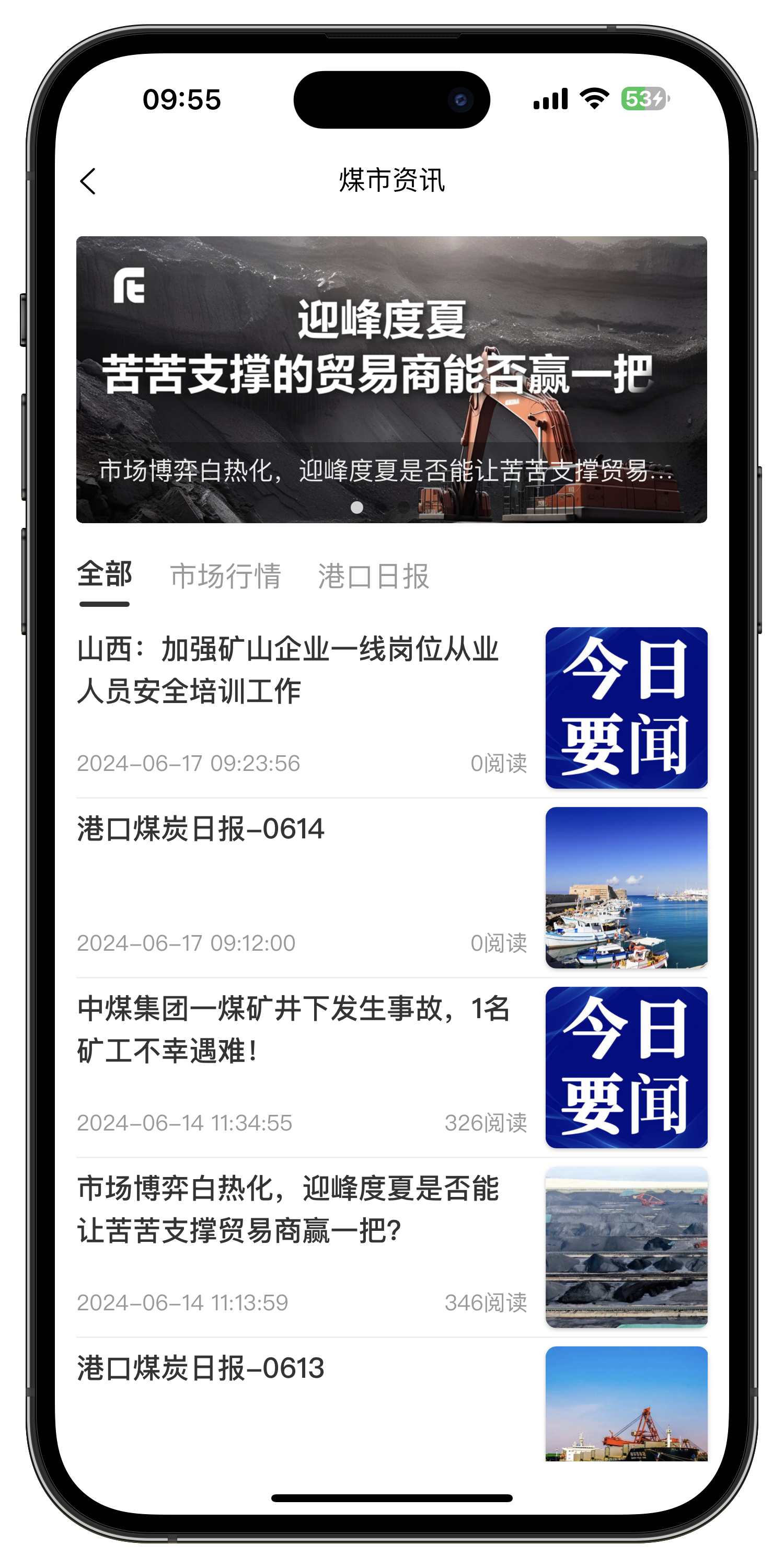Image resolution: width=784 pixels, height=1568 pixels.
Task: Open the 迎峰度夏 featured banner
Action: point(391,378)
